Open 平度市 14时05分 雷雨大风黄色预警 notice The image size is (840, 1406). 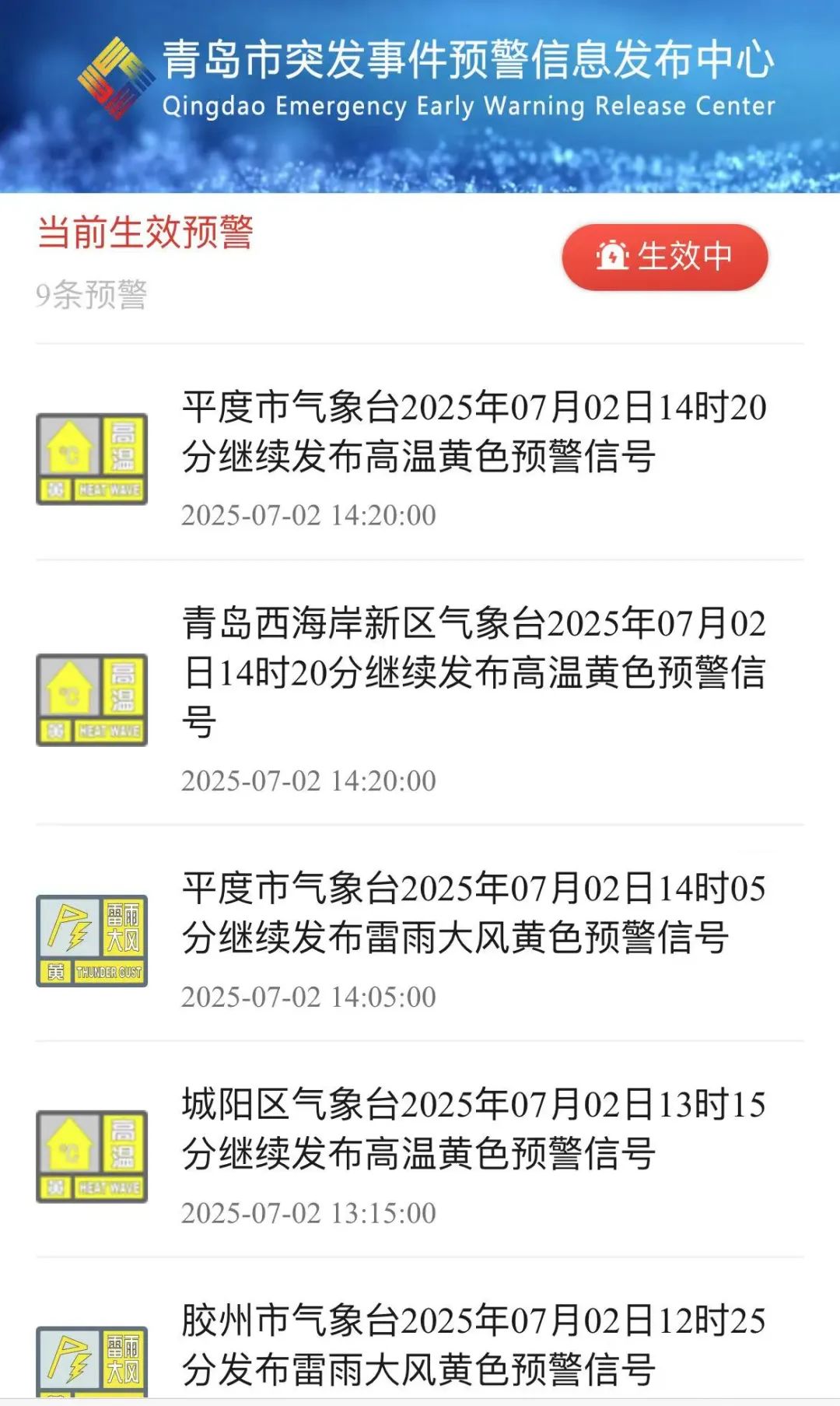(x=473, y=913)
